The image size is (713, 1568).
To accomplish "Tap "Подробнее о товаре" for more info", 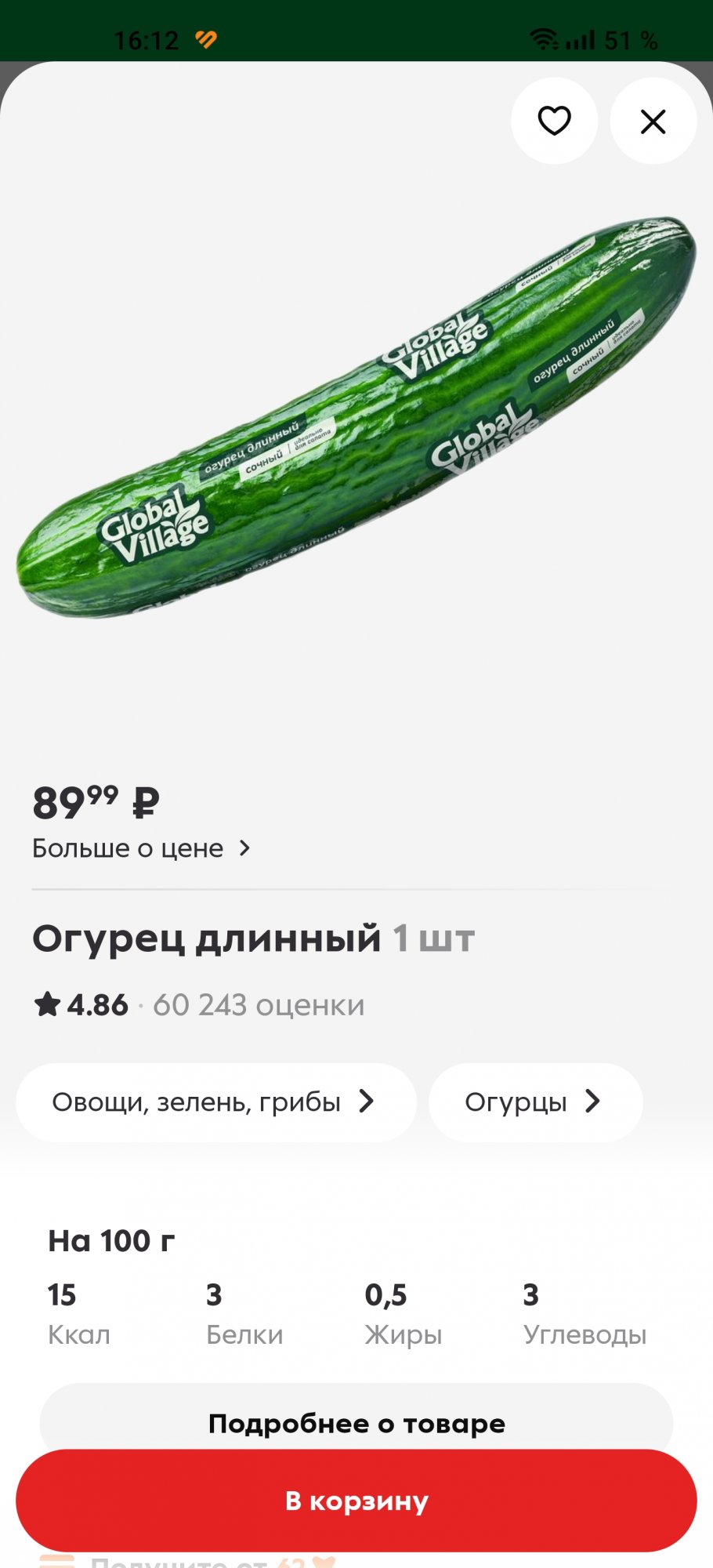I will click(356, 1422).
